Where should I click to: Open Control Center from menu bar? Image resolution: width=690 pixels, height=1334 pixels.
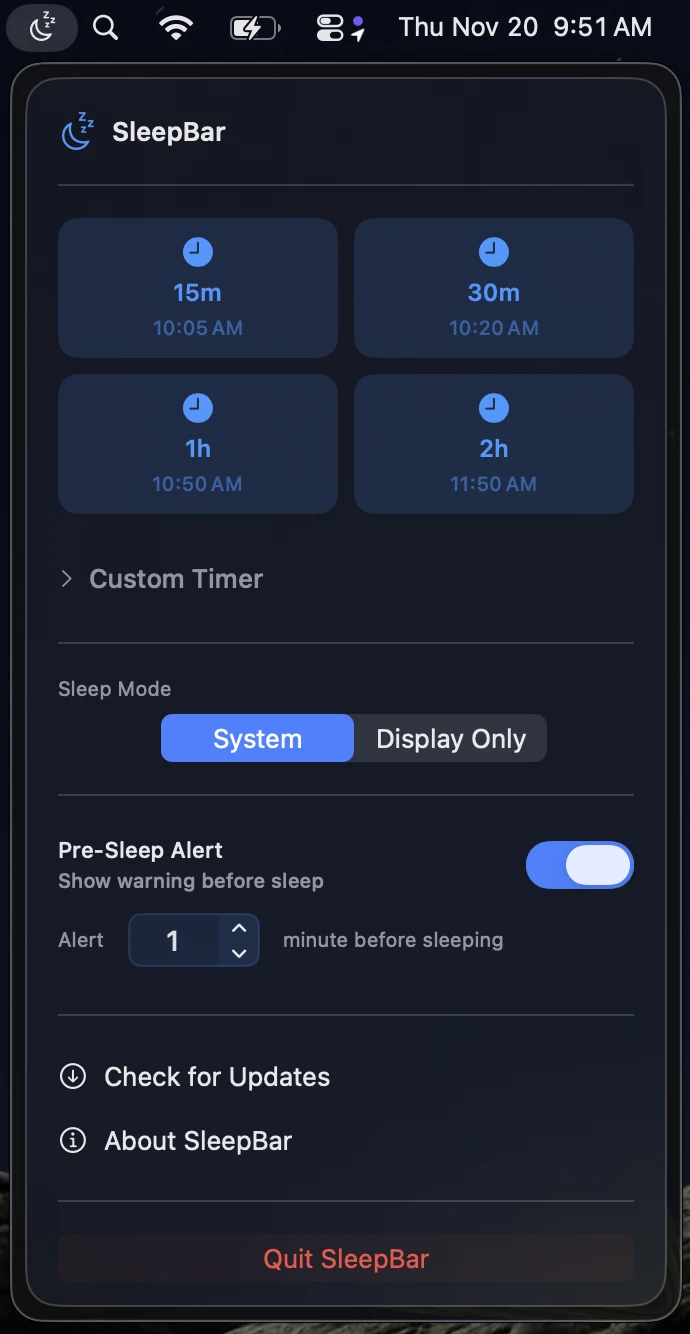click(x=331, y=27)
